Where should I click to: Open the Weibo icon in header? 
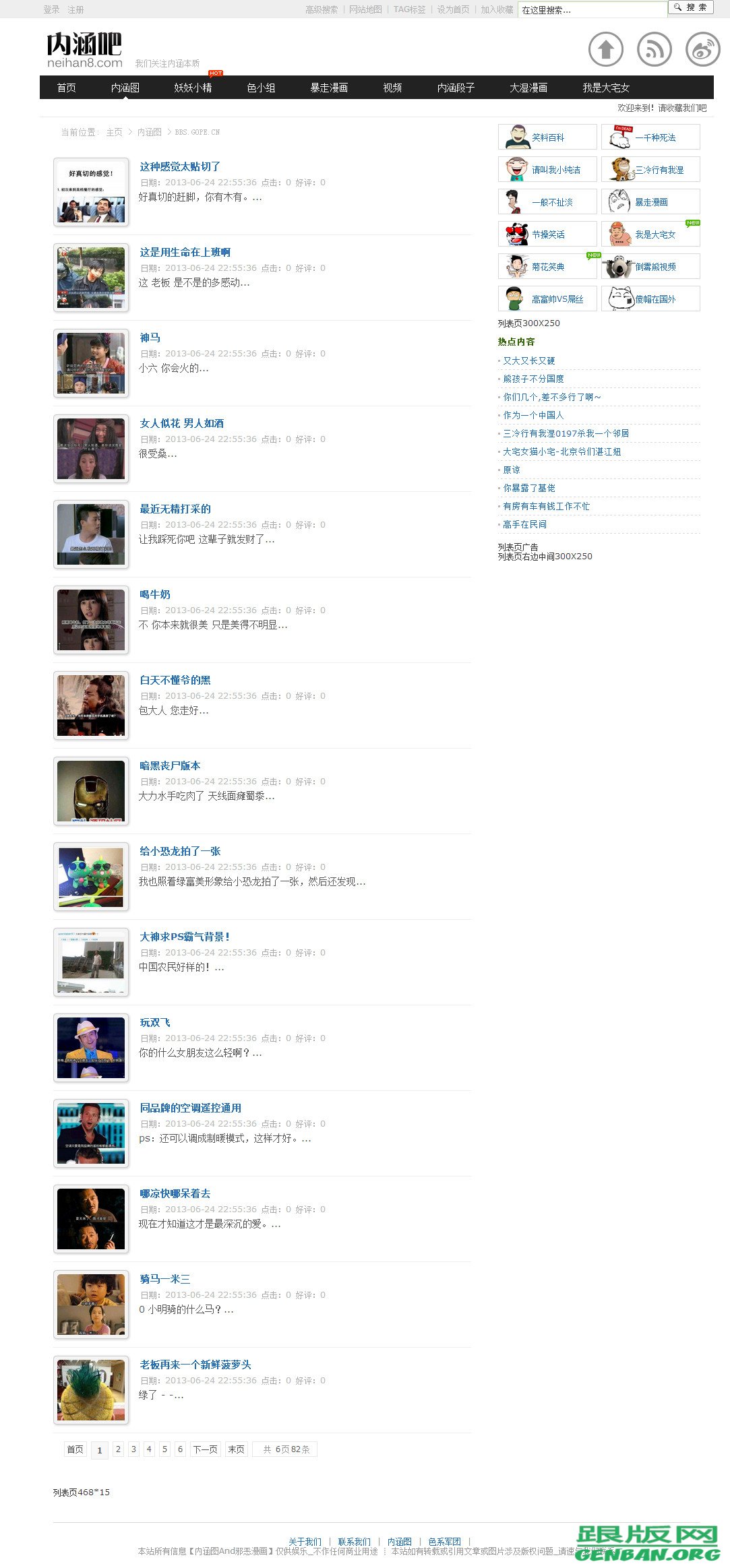tap(702, 49)
